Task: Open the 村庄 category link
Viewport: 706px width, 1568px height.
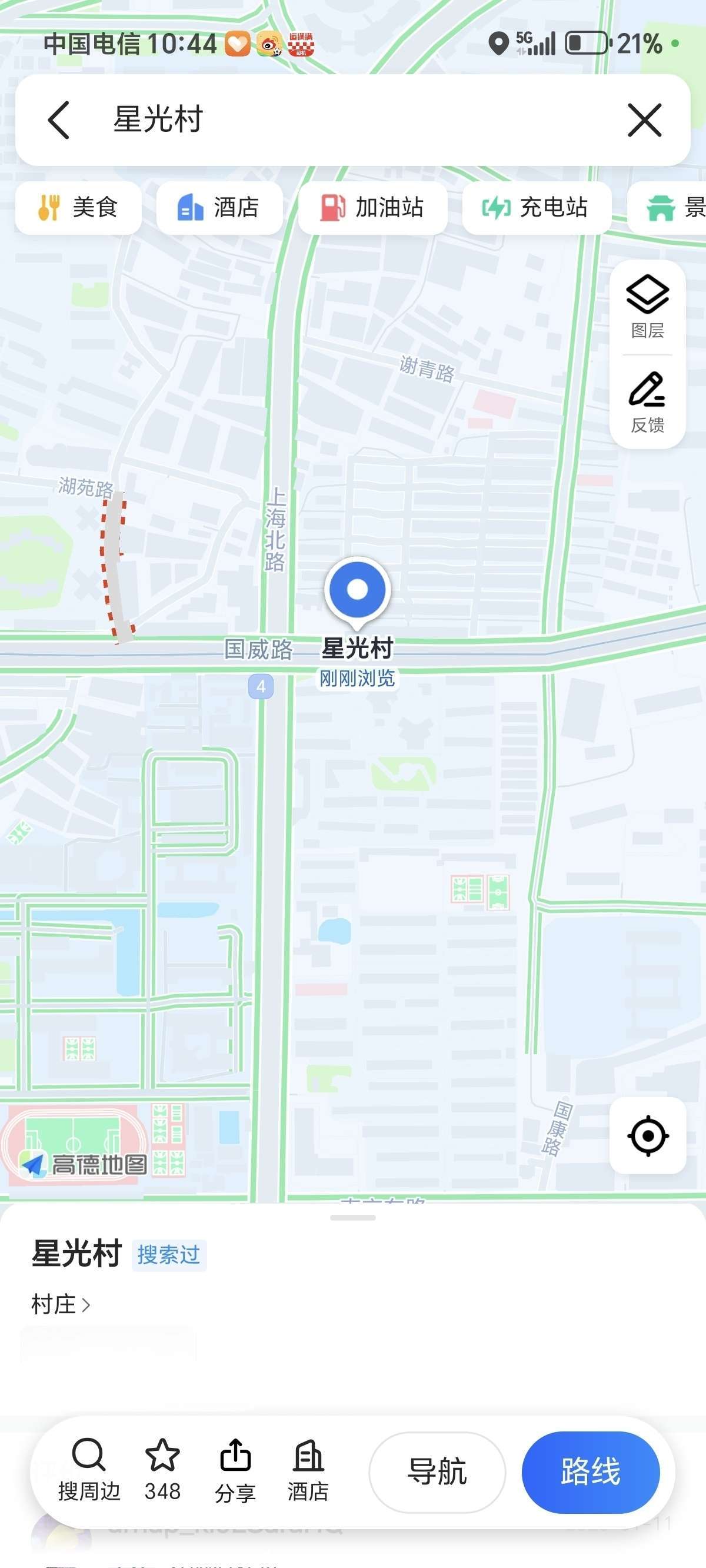Action: click(61, 1304)
